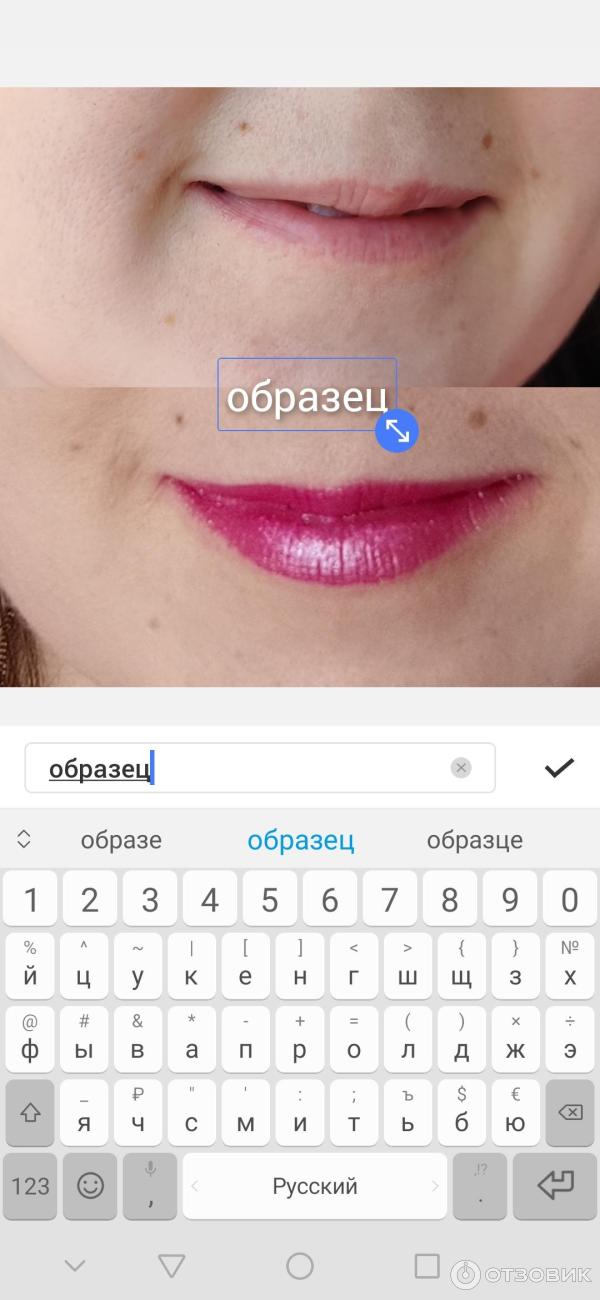Expand the keyboard suggestions arrow

click(x=24, y=840)
